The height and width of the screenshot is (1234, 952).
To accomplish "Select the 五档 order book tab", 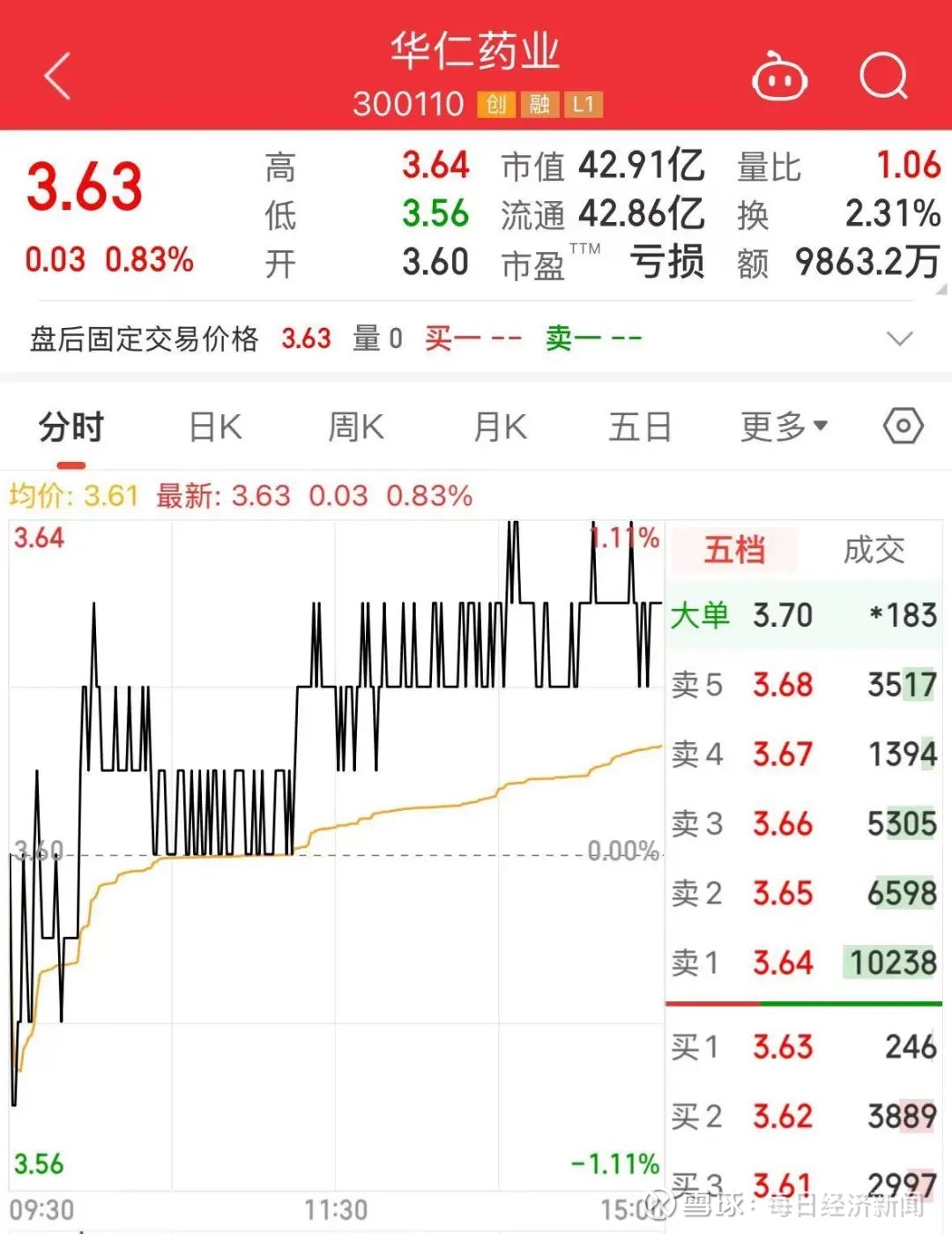I will pos(734,550).
